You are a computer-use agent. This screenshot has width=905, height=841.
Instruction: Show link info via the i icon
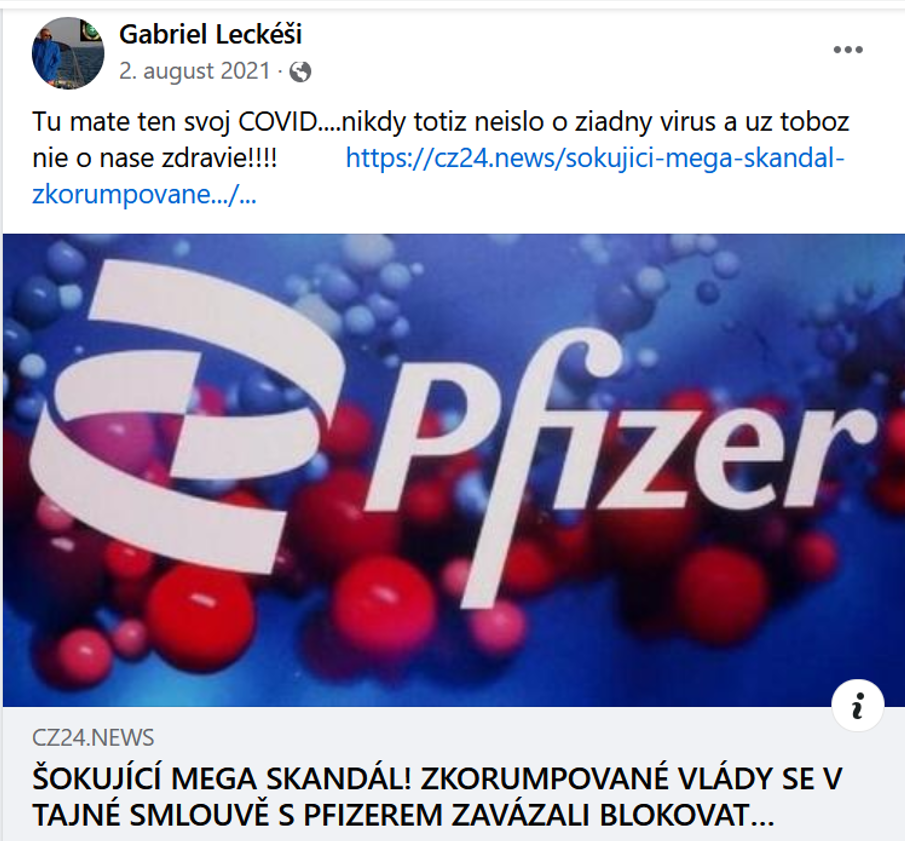pos(857,708)
